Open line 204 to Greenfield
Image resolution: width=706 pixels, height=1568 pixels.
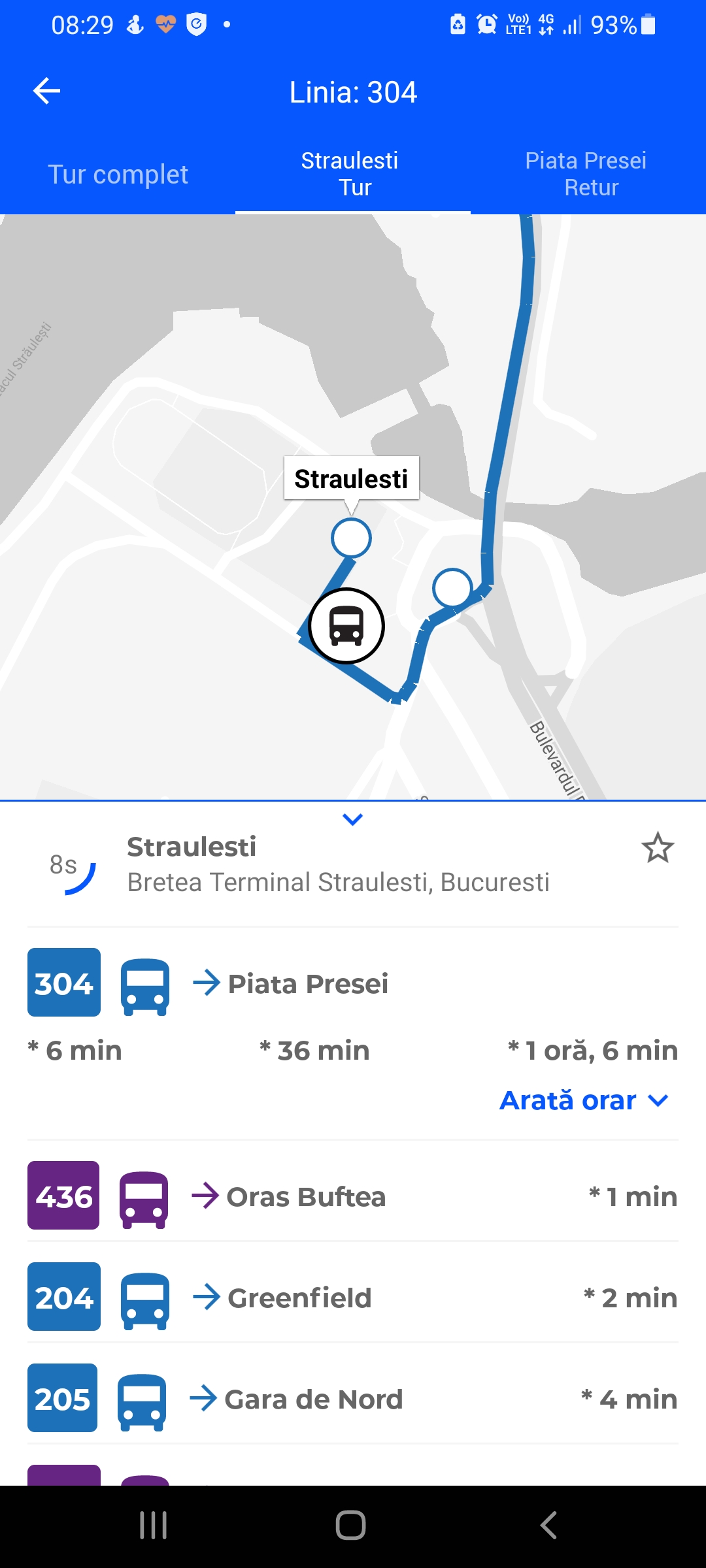[299, 1298]
